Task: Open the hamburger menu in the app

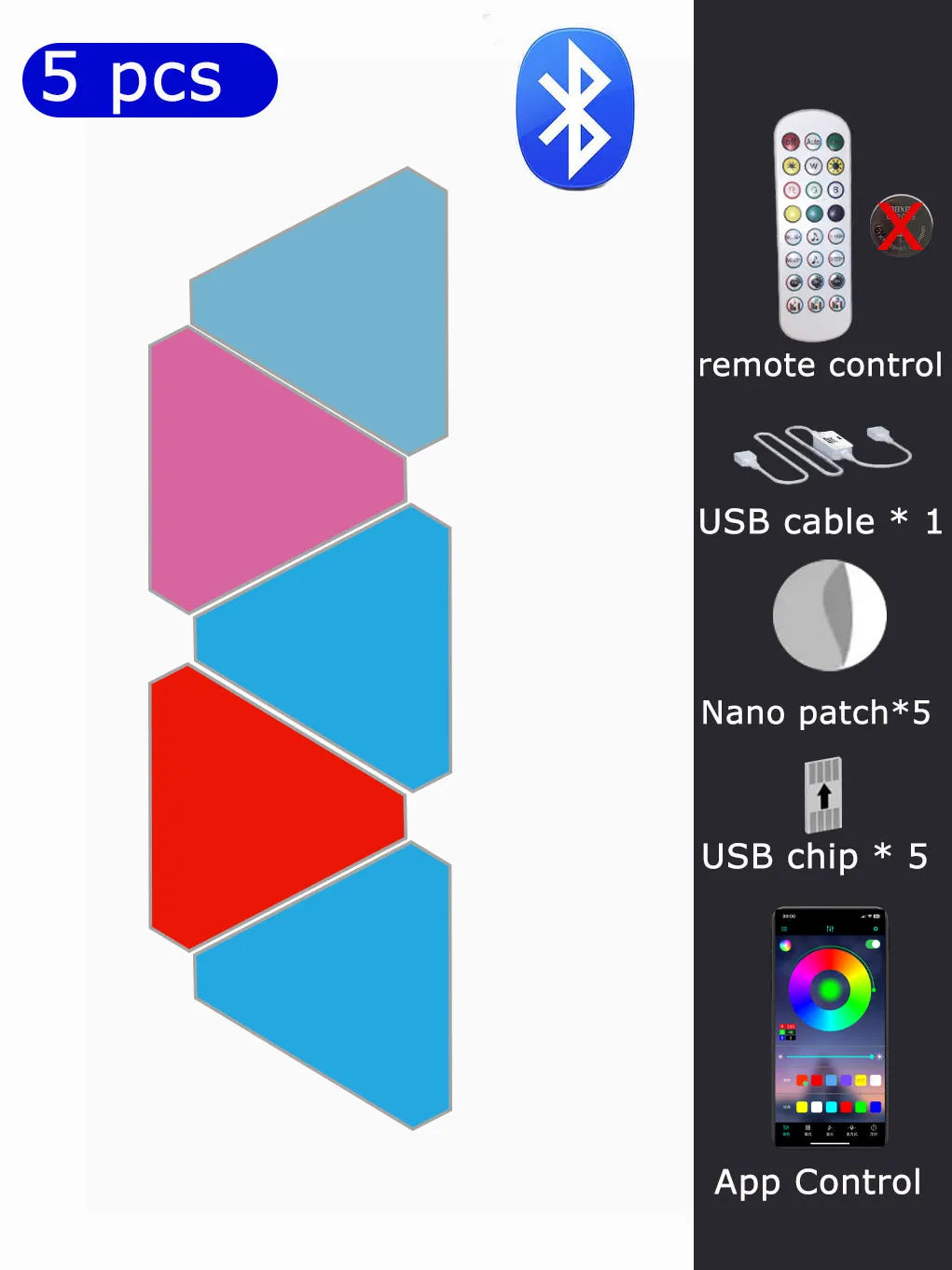Action: click(784, 929)
